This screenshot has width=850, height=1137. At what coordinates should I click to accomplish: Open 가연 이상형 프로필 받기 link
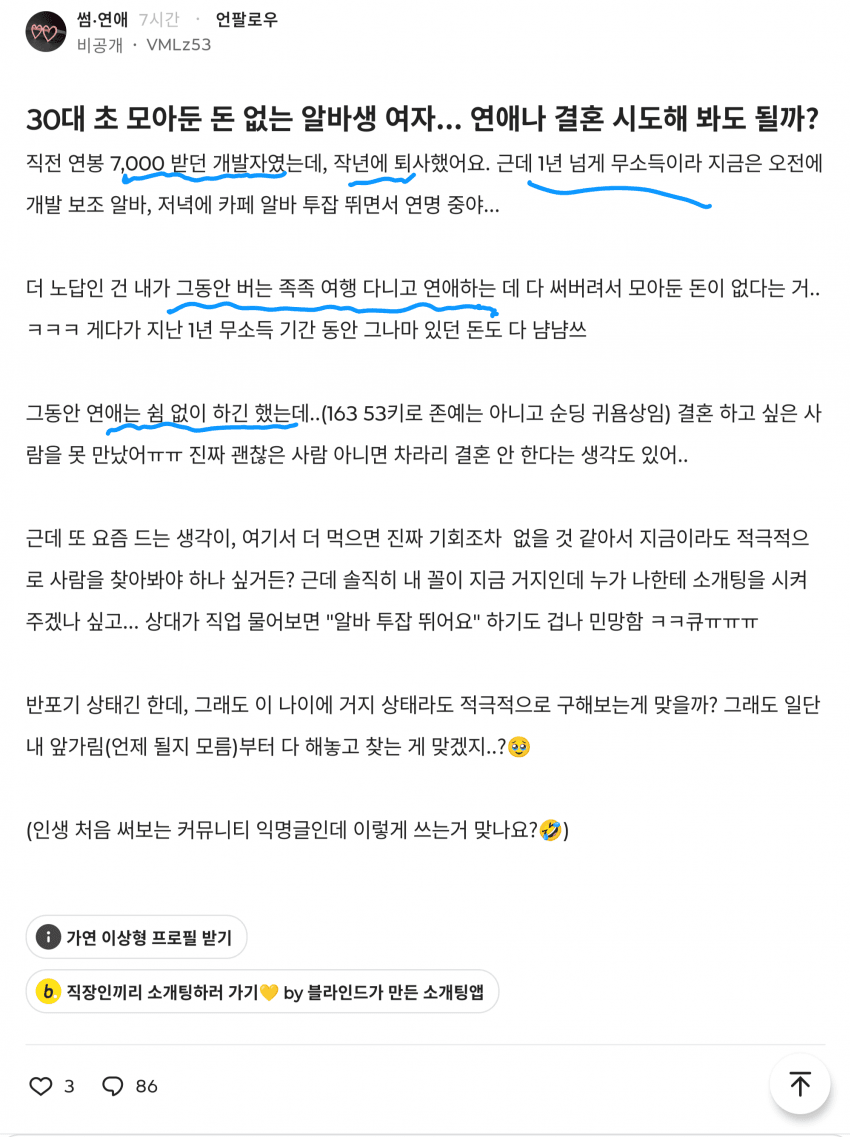tap(136, 937)
